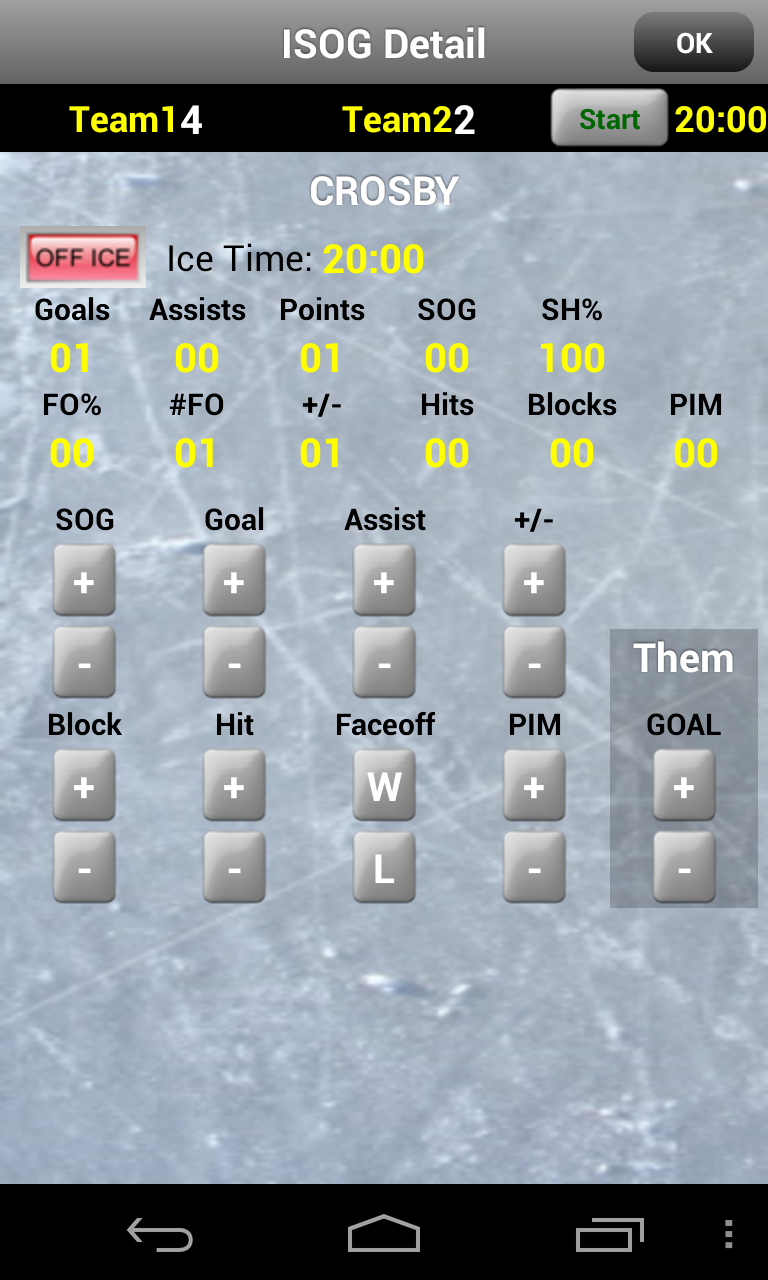
Task: Add a goal for Them
Action: point(684,787)
